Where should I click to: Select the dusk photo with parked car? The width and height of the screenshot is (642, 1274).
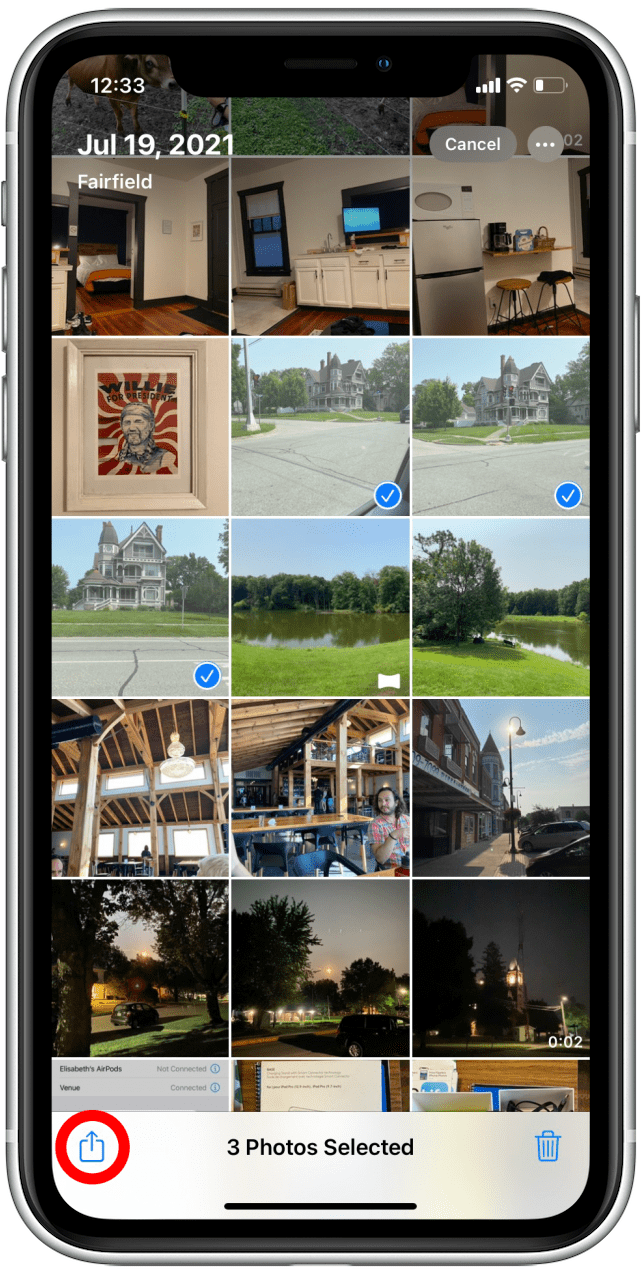pos(140,968)
